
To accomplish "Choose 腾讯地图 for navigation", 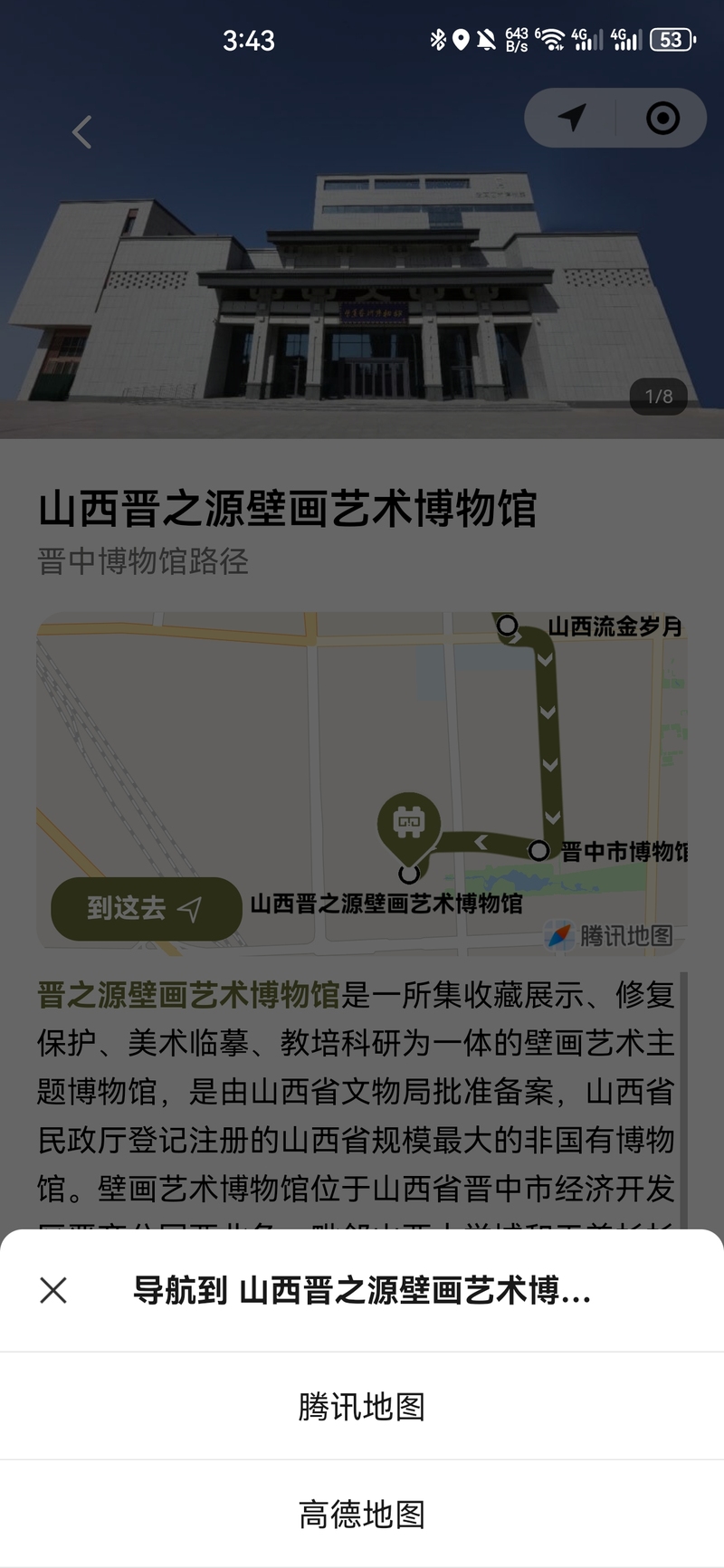I will (x=362, y=1406).
